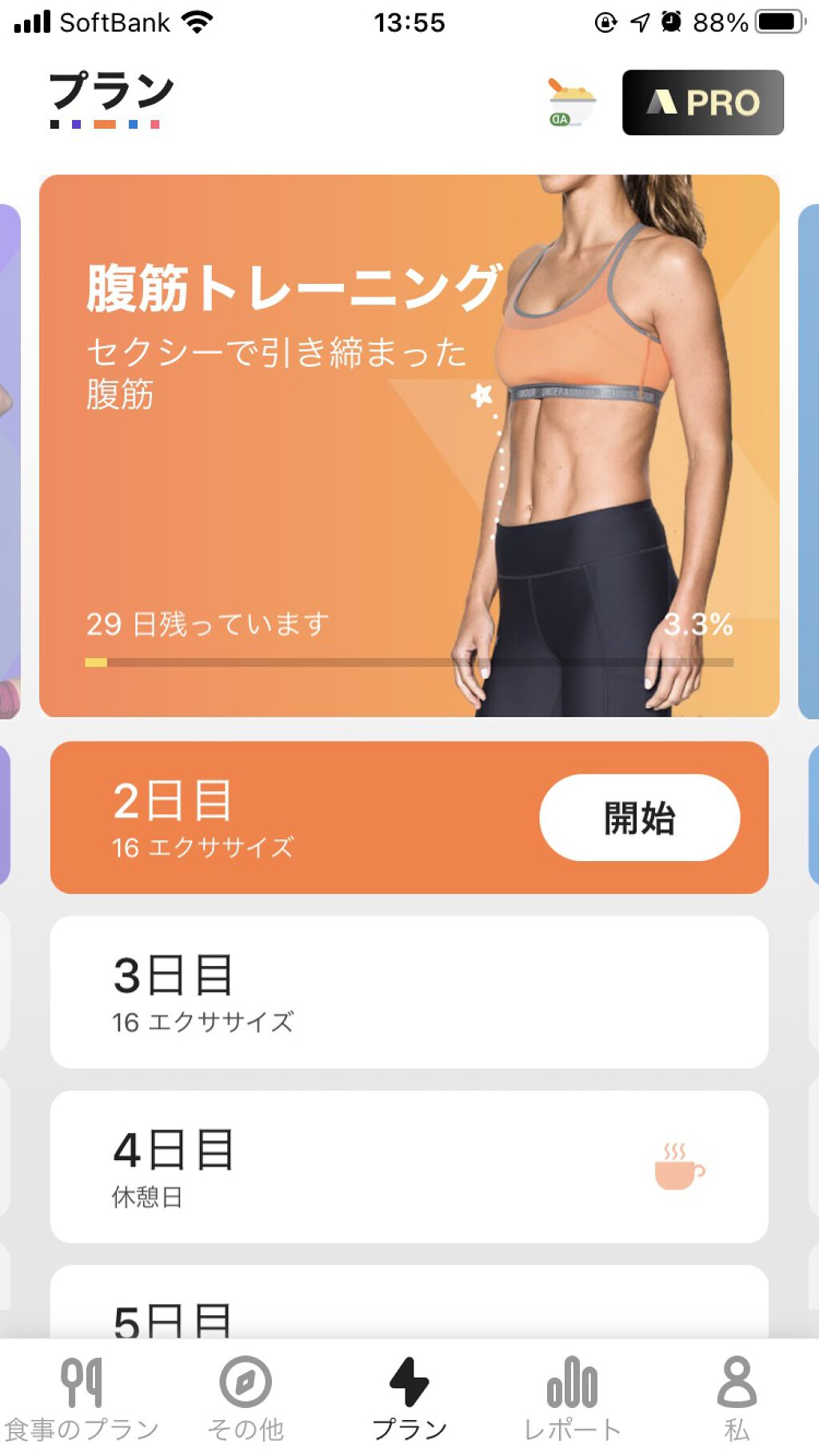The width and height of the screenshot is (819, 1456).
Task: Open the 私 profile tab
Action: click(x=737, y=1398)
